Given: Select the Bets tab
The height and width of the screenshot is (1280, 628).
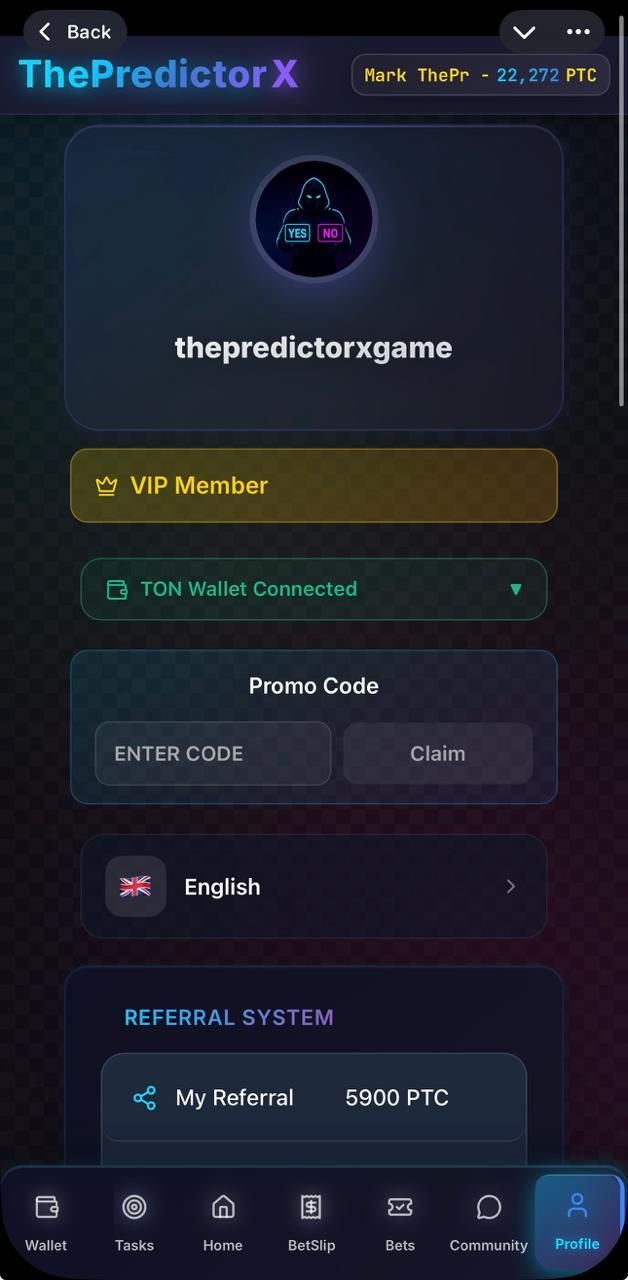Looking at the screenshot, I should (x=400, y=1221).
